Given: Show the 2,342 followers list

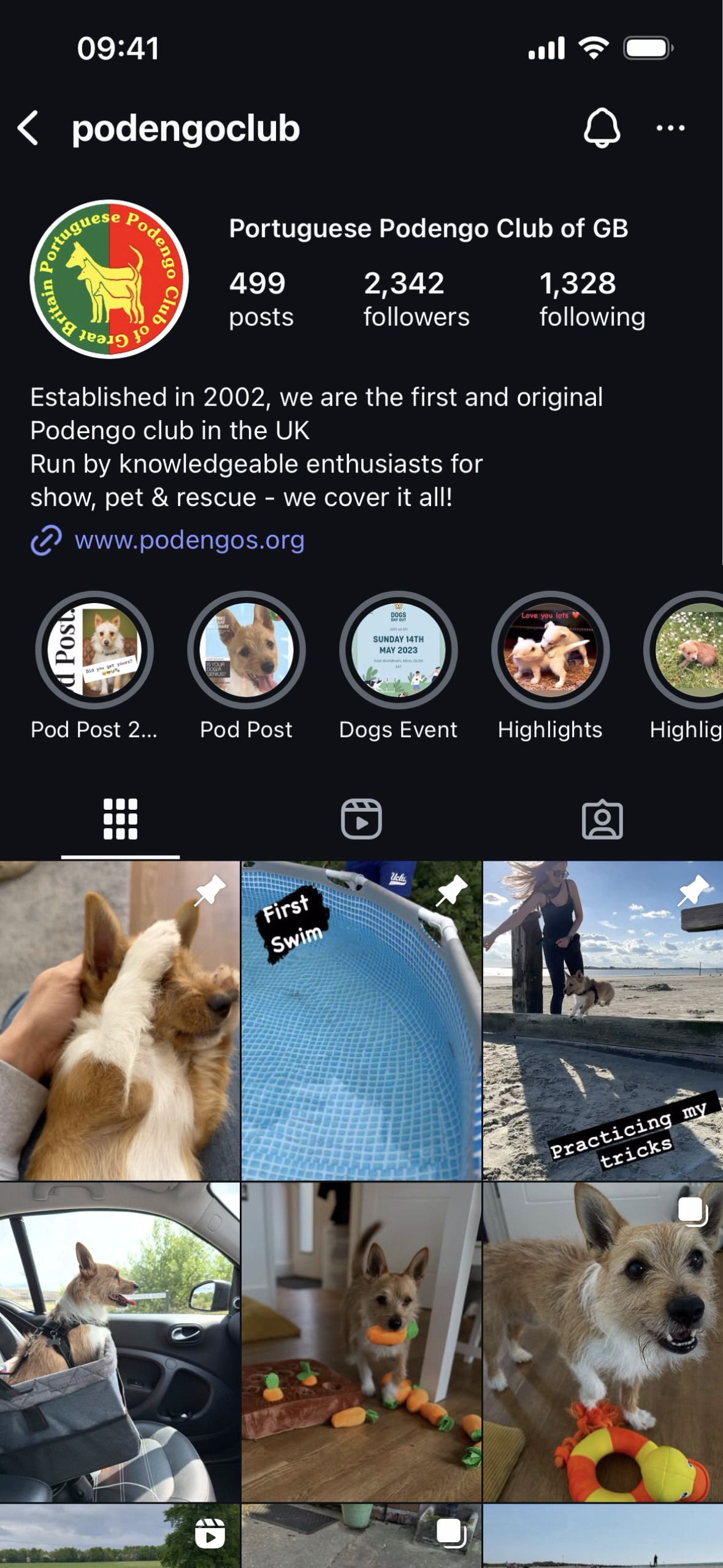Looking at the screenshot, I should 416,299.
